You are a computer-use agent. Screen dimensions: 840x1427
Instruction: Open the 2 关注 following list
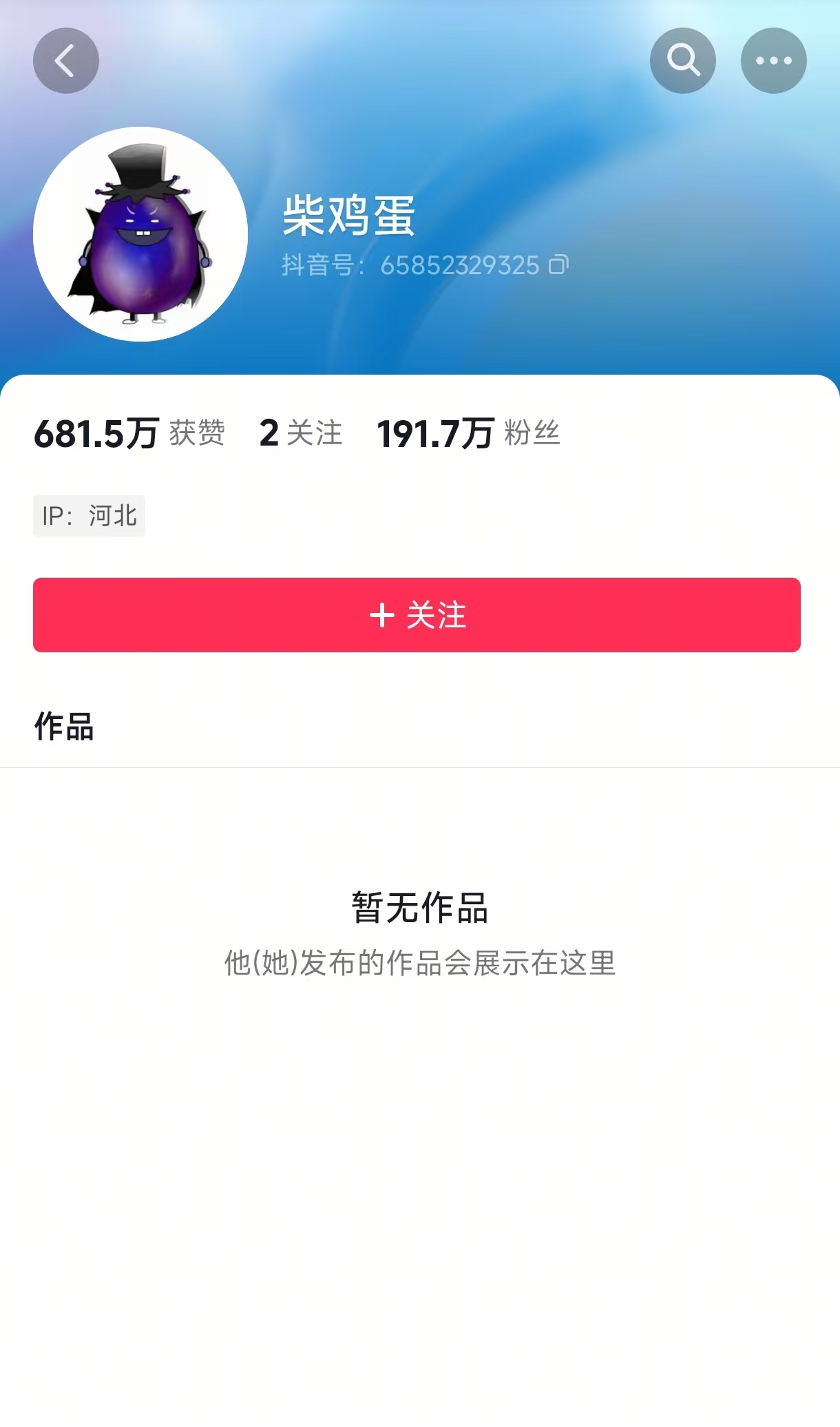coord(301,433)
